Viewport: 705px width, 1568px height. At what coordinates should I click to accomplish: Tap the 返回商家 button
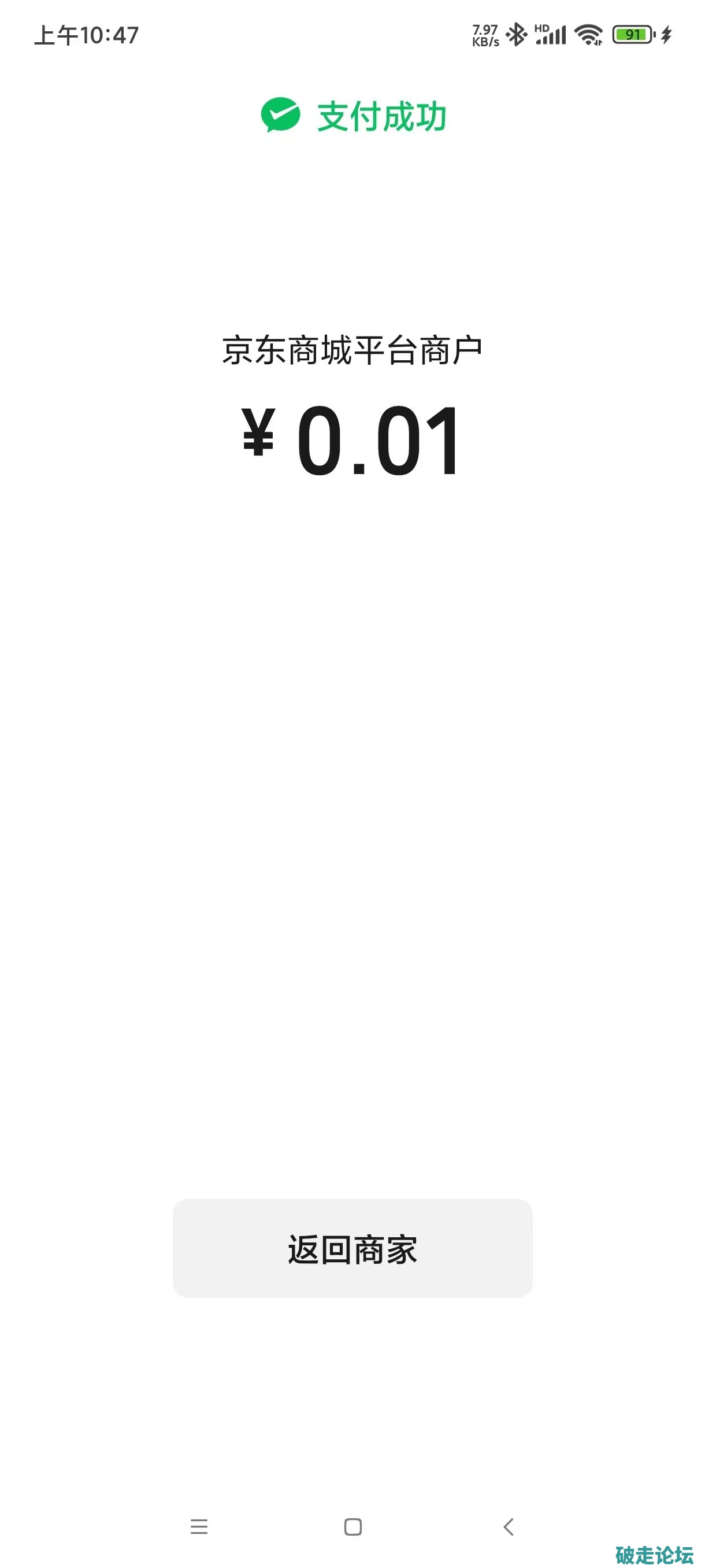[352, 1248]
